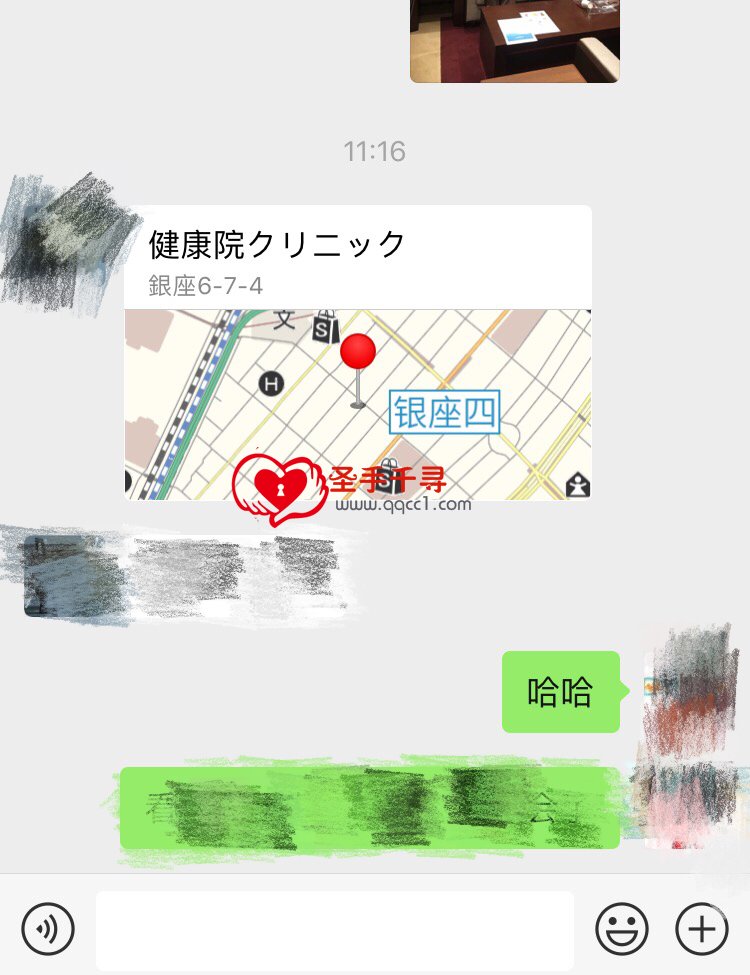
Task: Tap the 哈哈 message bubble
Action: (560, 692)
